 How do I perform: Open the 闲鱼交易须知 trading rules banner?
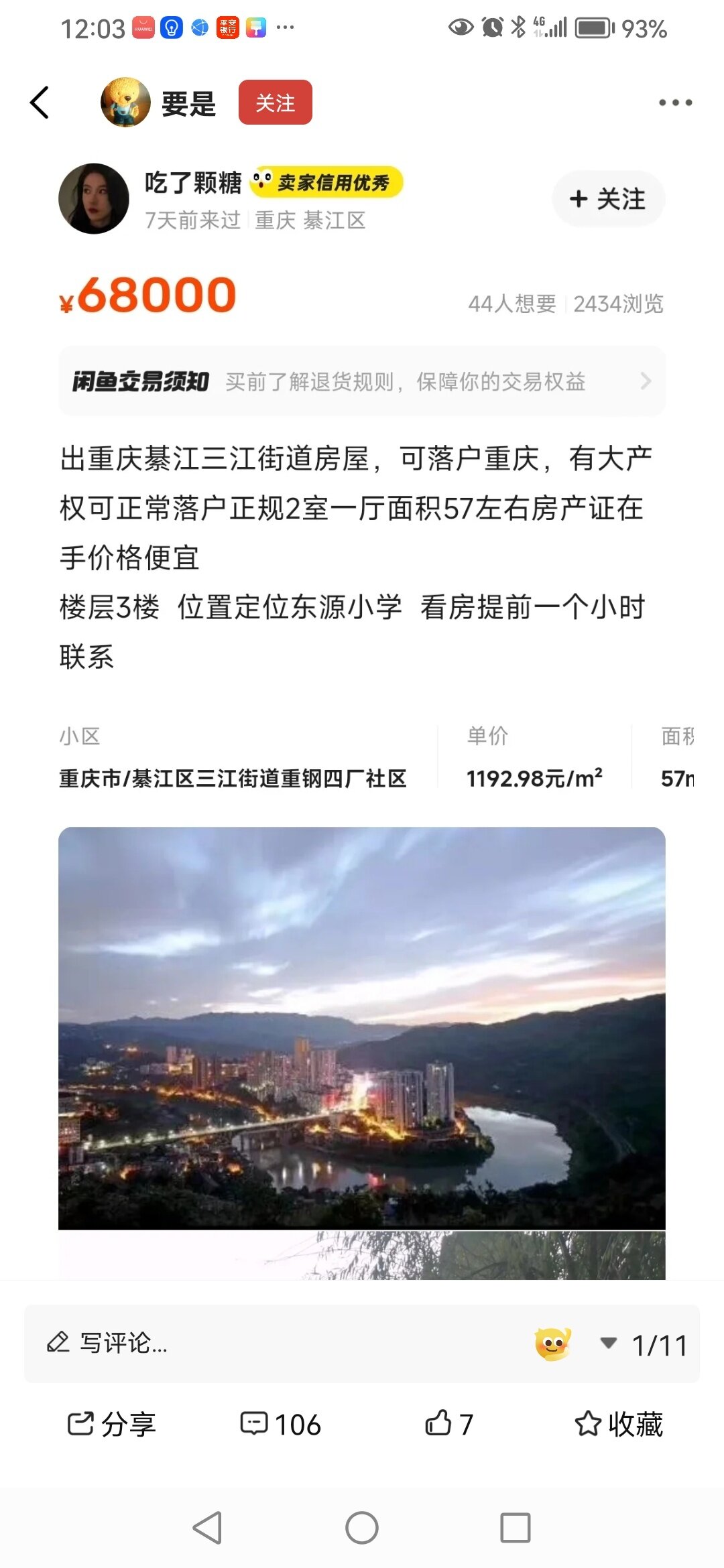click(362, 381)
